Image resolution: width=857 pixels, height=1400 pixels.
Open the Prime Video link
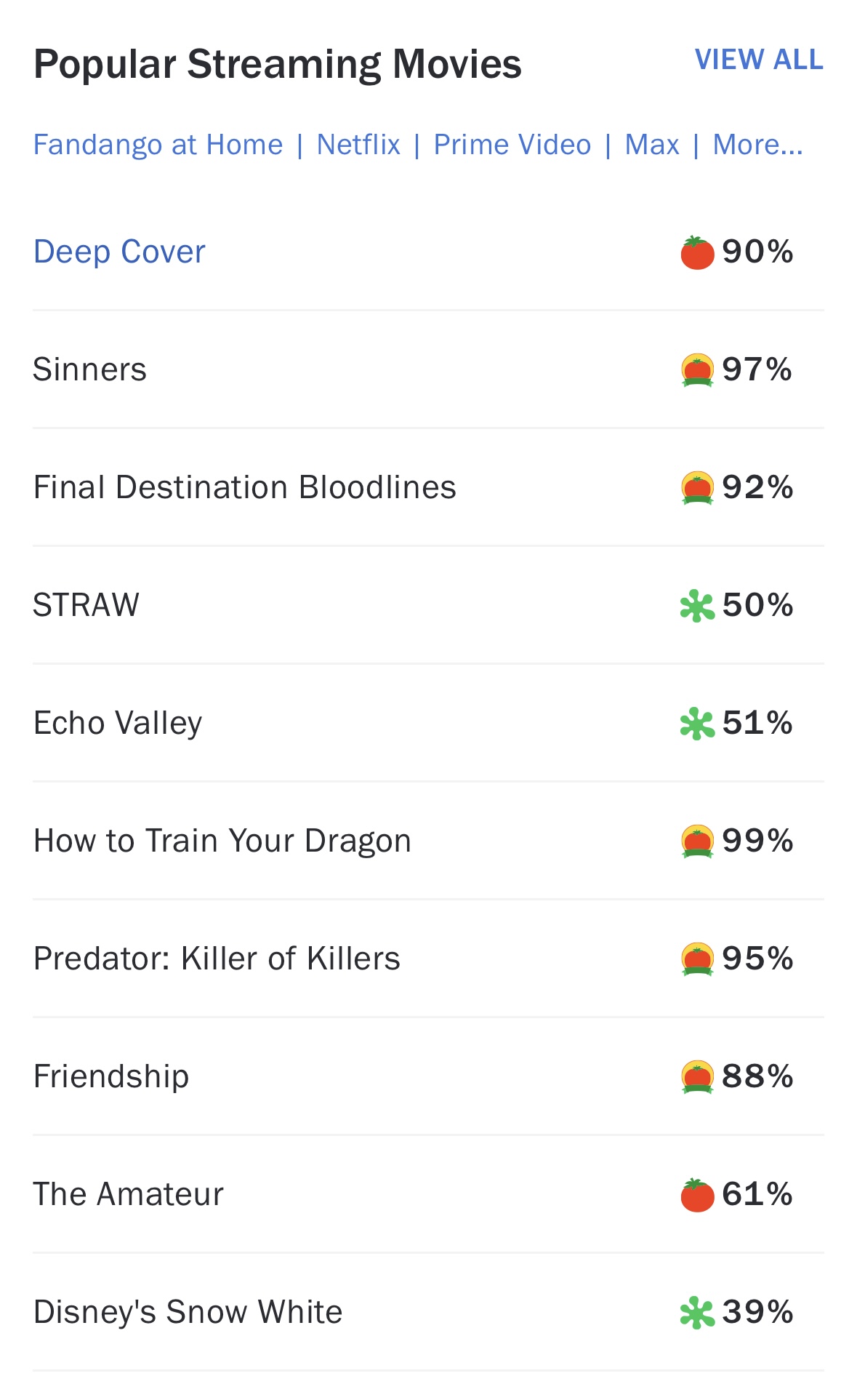click(x=512, y=145)
